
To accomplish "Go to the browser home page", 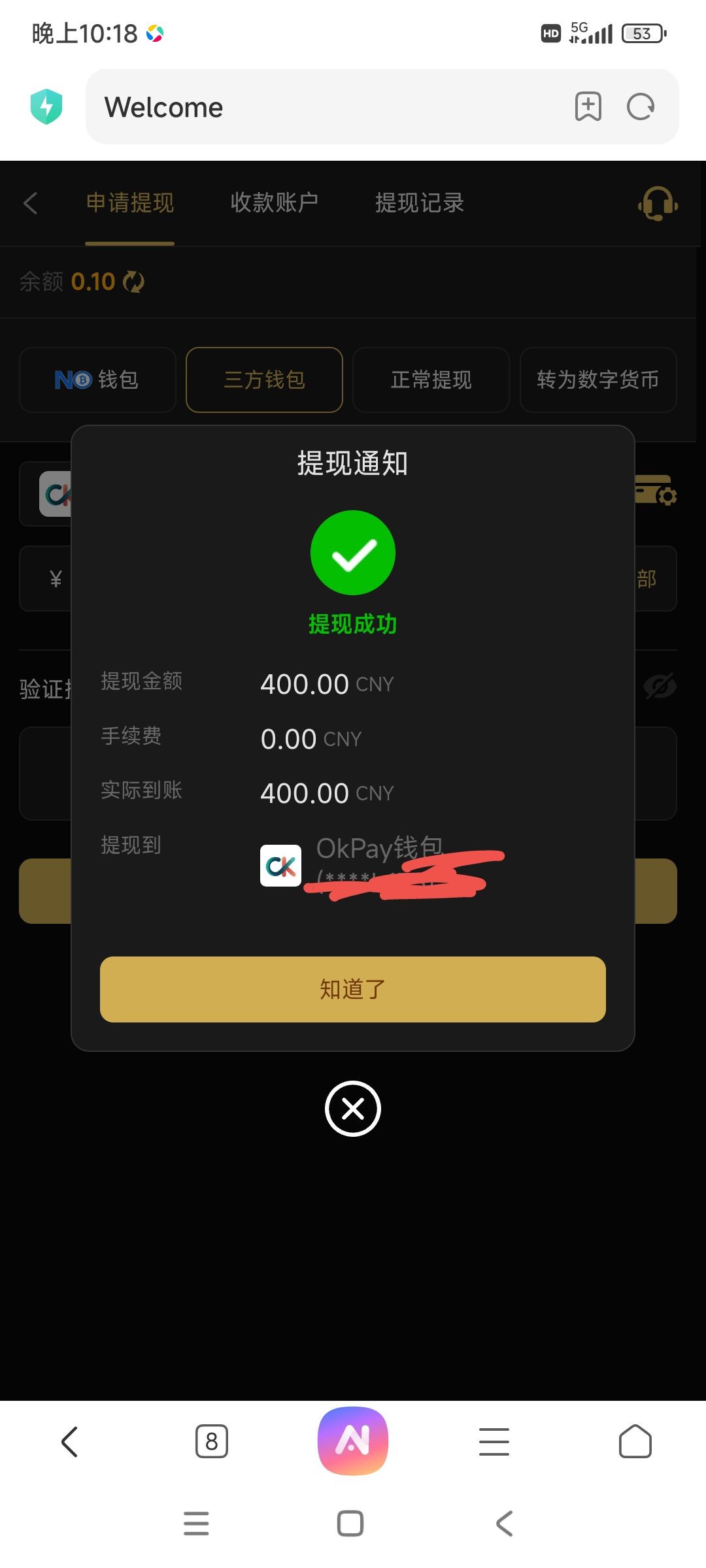I will point(635,1441).
